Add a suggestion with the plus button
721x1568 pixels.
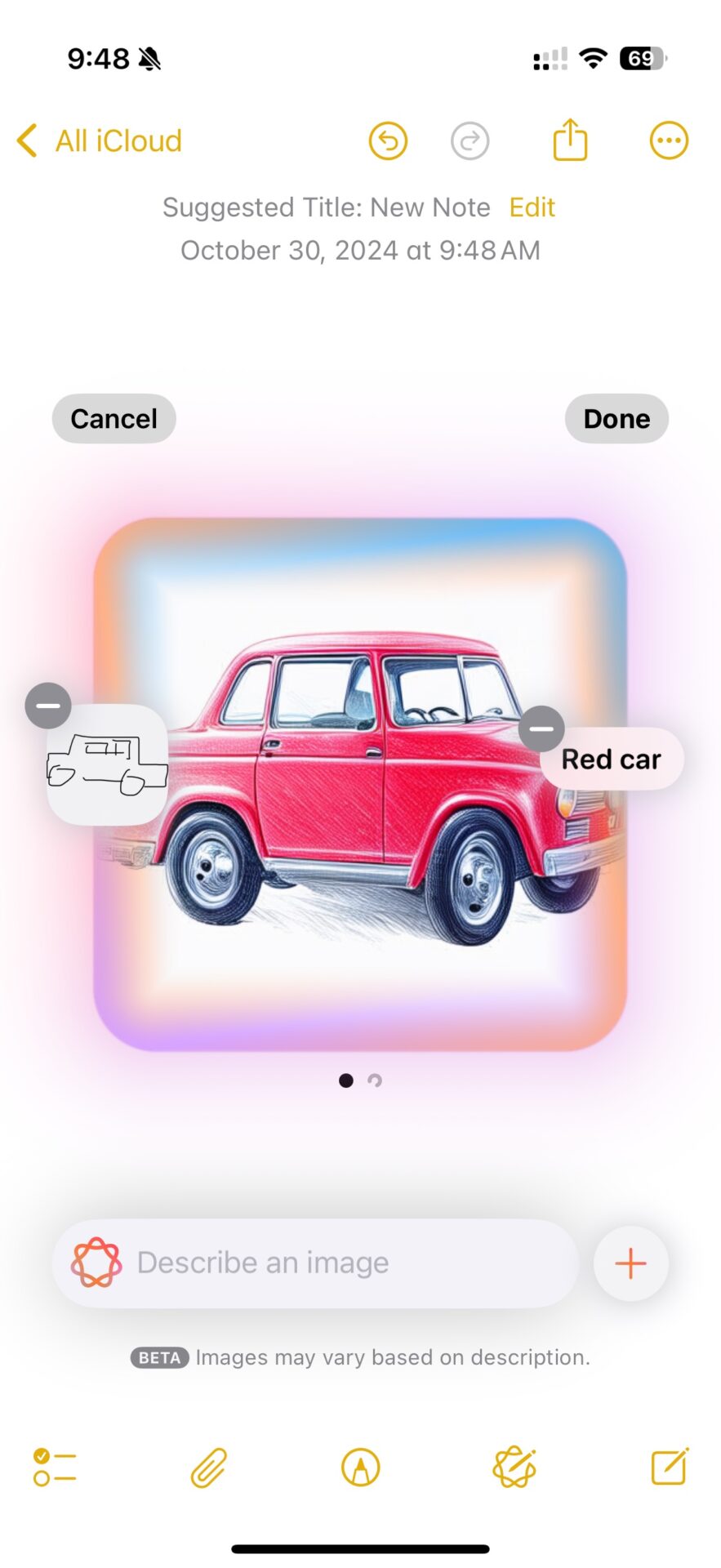[x=630, y=1263]
